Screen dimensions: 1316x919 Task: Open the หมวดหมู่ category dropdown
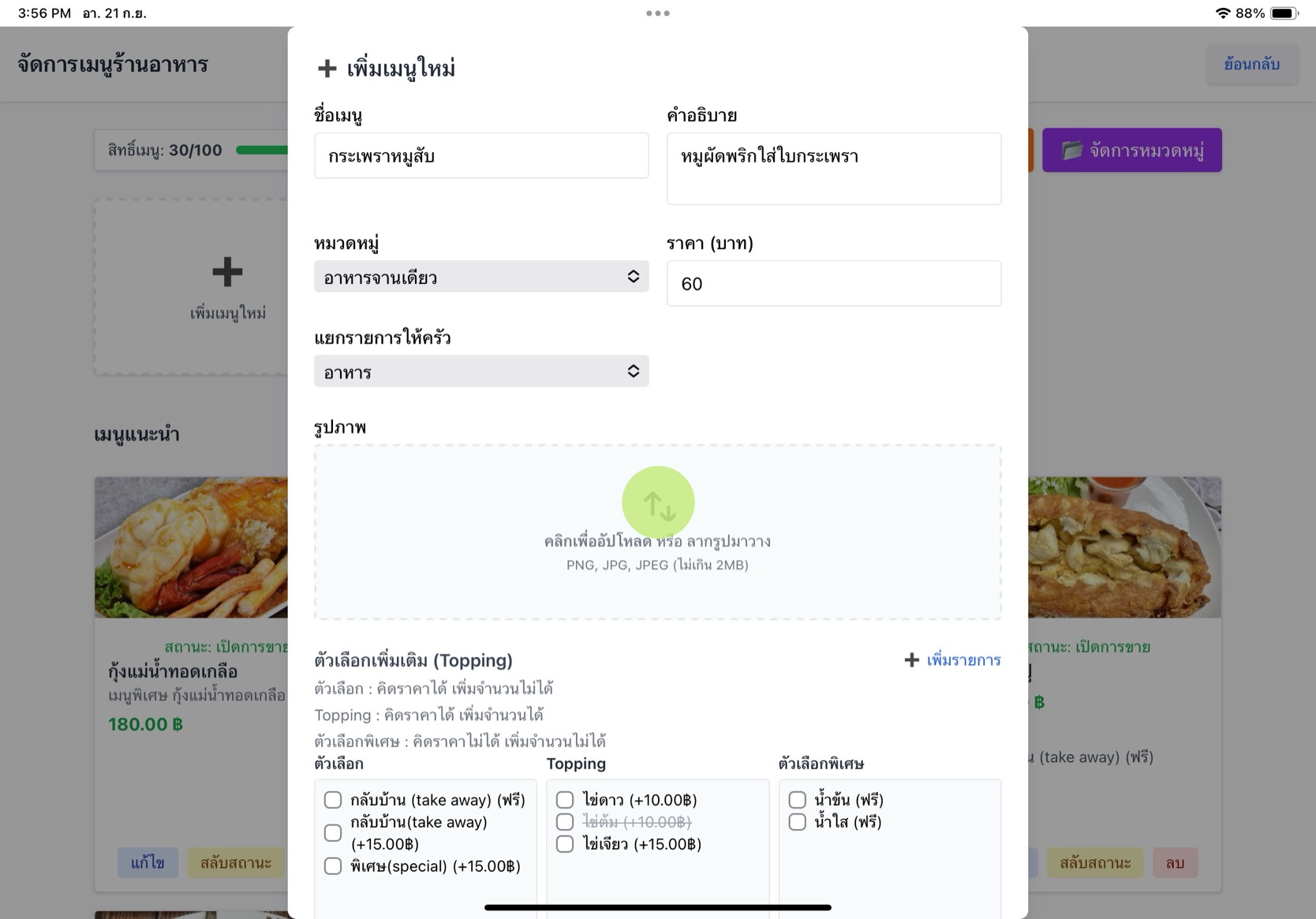click(480, 277)
